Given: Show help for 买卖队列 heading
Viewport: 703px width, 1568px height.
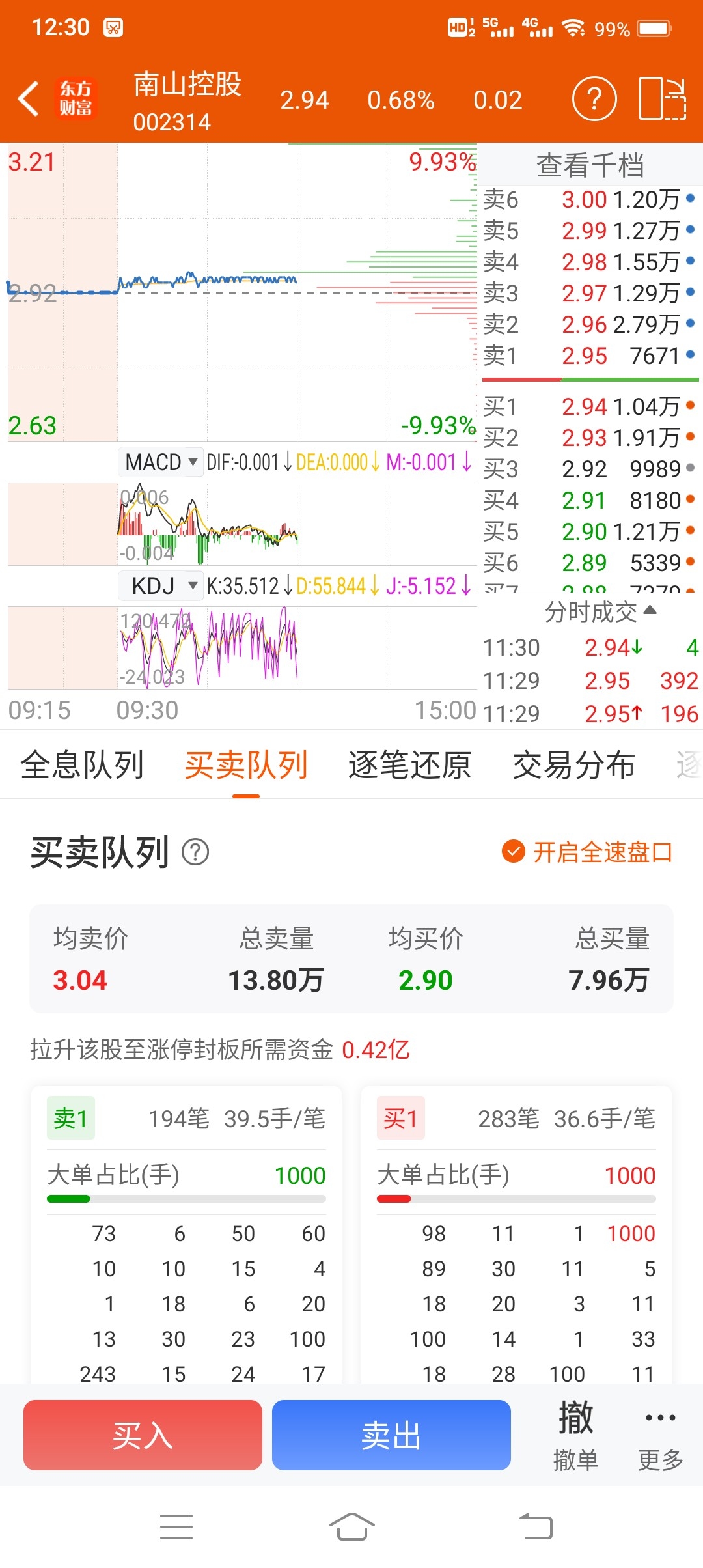Looking at the screenshot, I should pos(195,852).
